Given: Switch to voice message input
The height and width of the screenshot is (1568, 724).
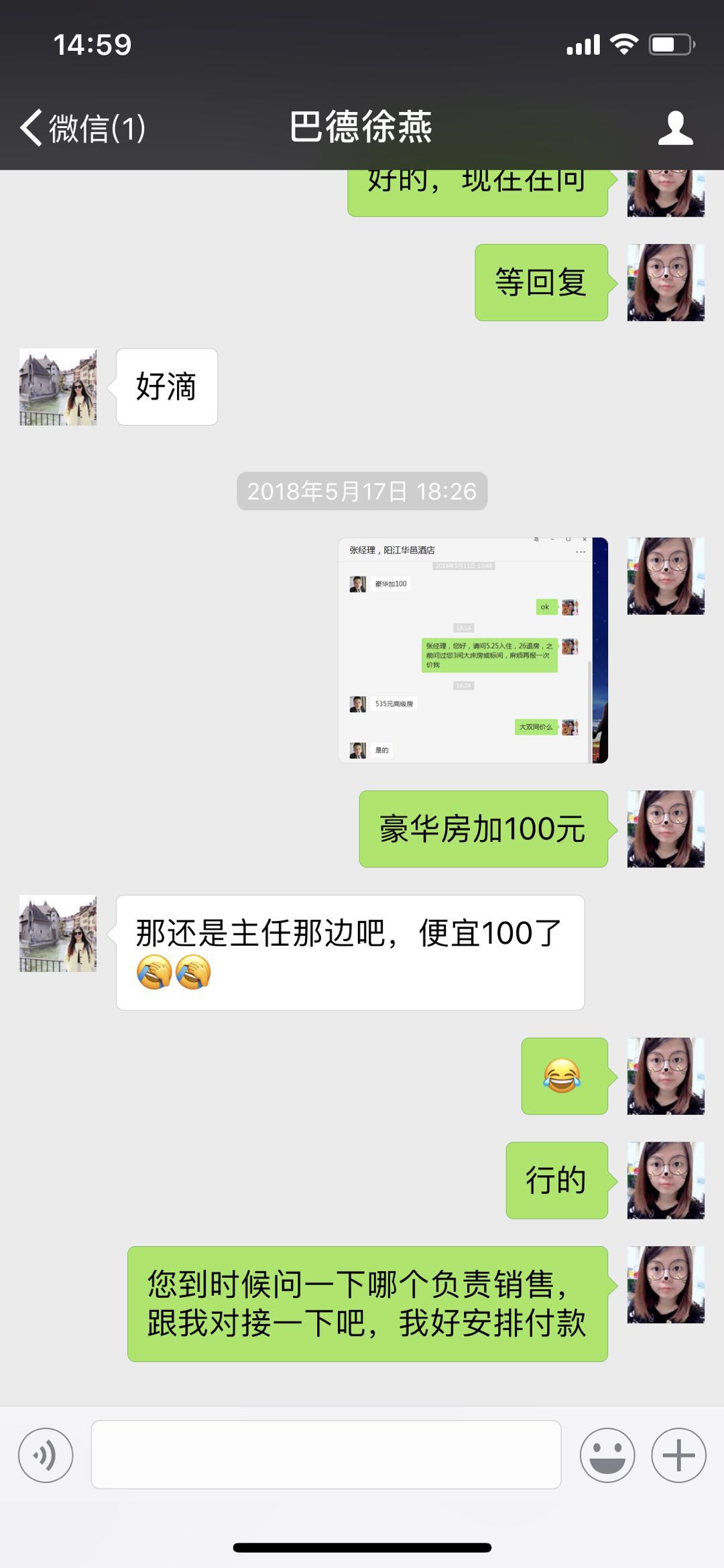Looking at the screenshot, I should (x=46, y=1455).
